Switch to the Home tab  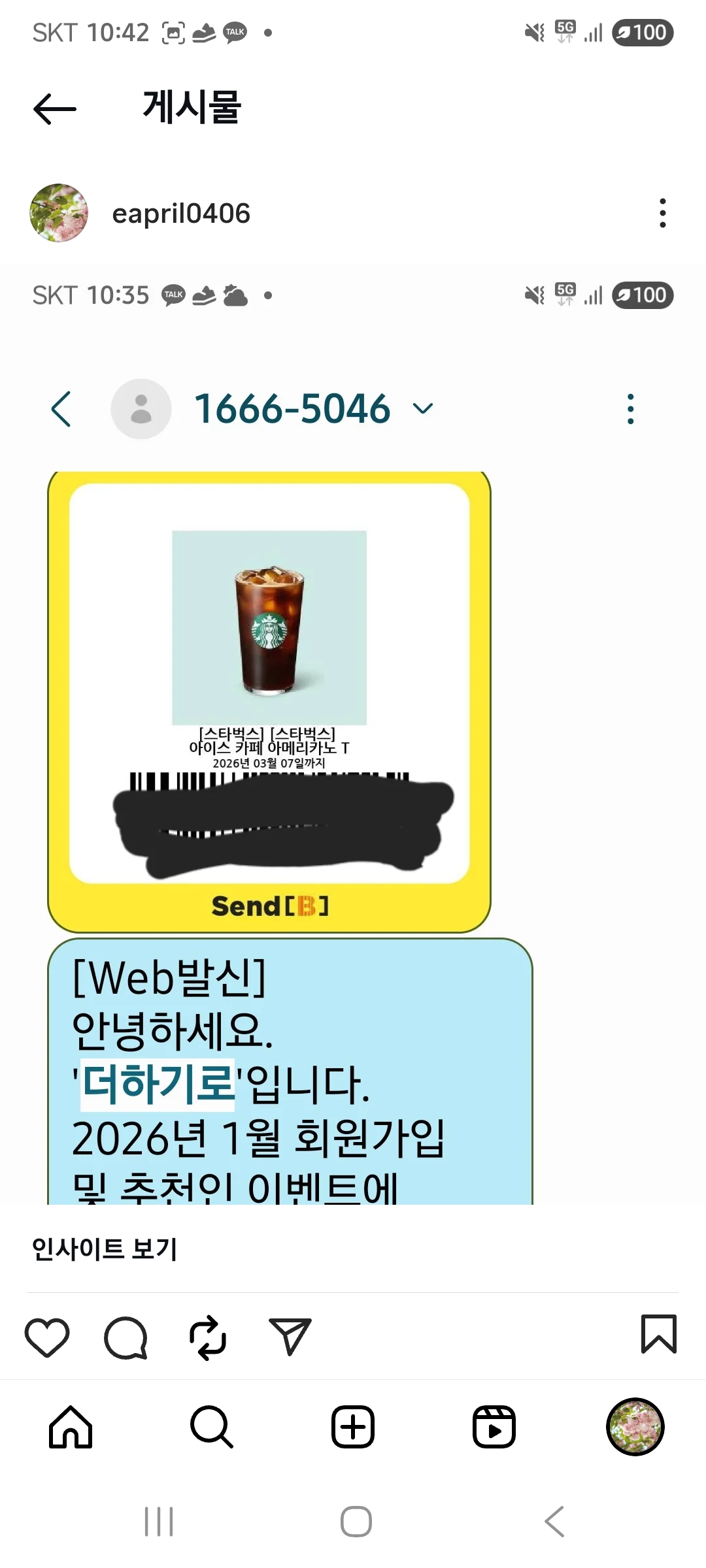(x=71, y=1427)
